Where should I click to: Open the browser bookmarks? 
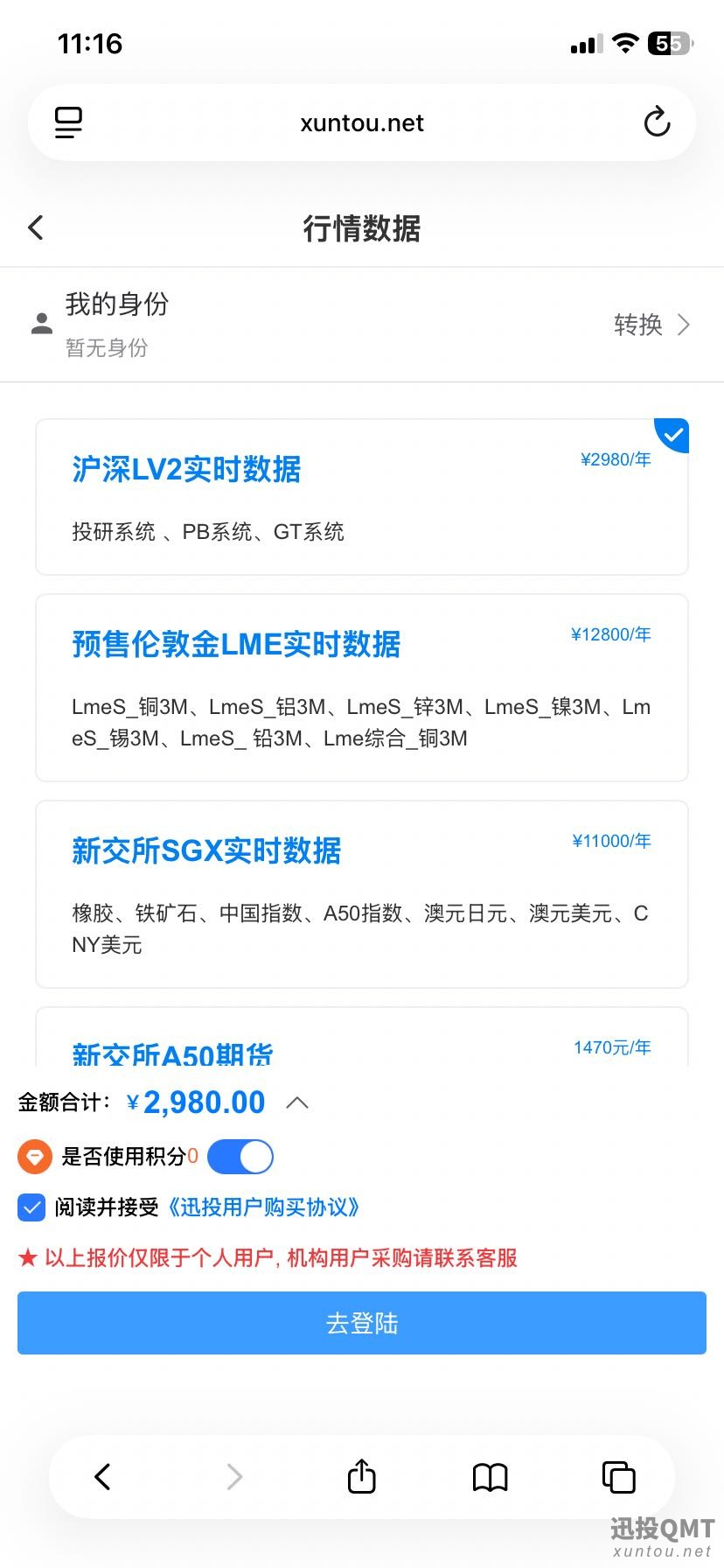coord(490,1477)
